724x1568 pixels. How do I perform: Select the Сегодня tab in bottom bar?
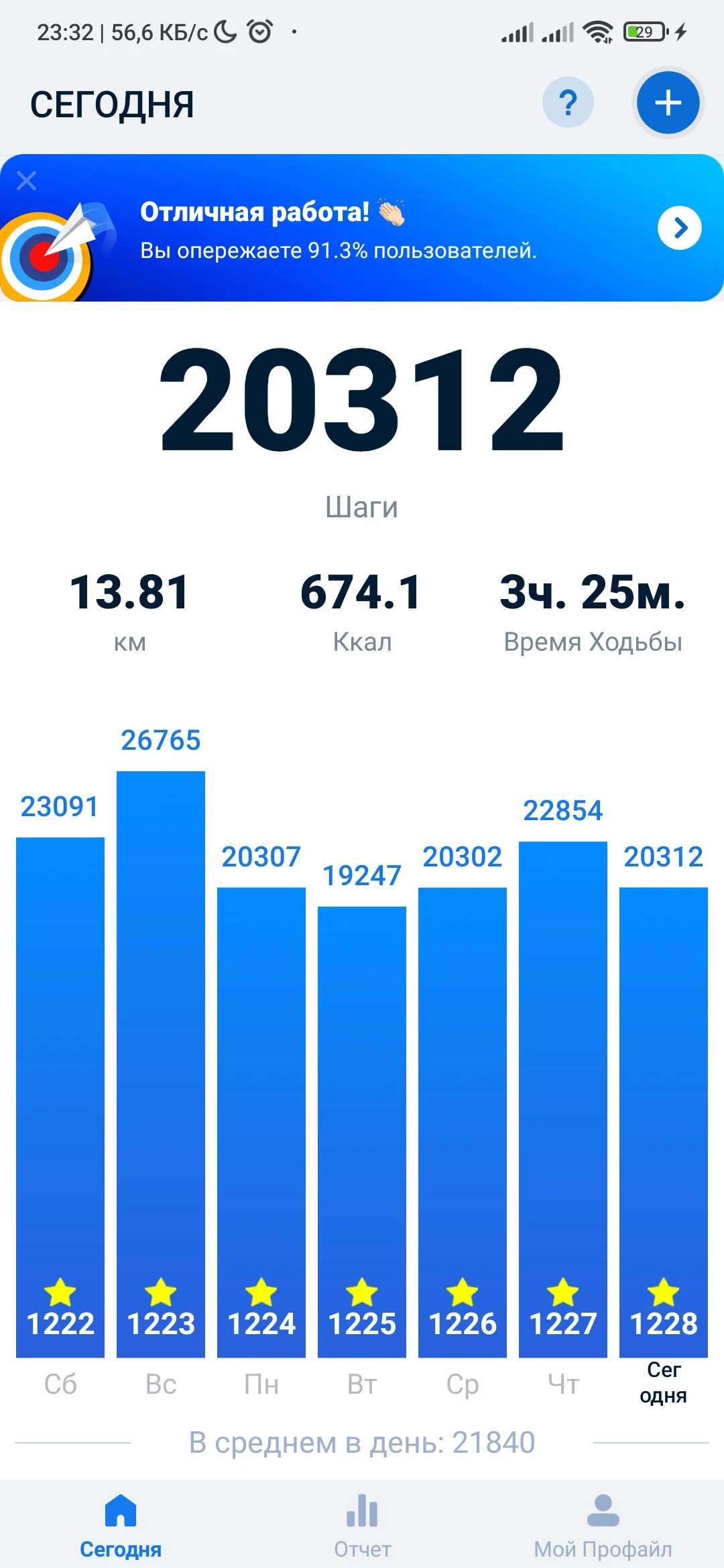pyautogui.click(x=121, y=1525)
